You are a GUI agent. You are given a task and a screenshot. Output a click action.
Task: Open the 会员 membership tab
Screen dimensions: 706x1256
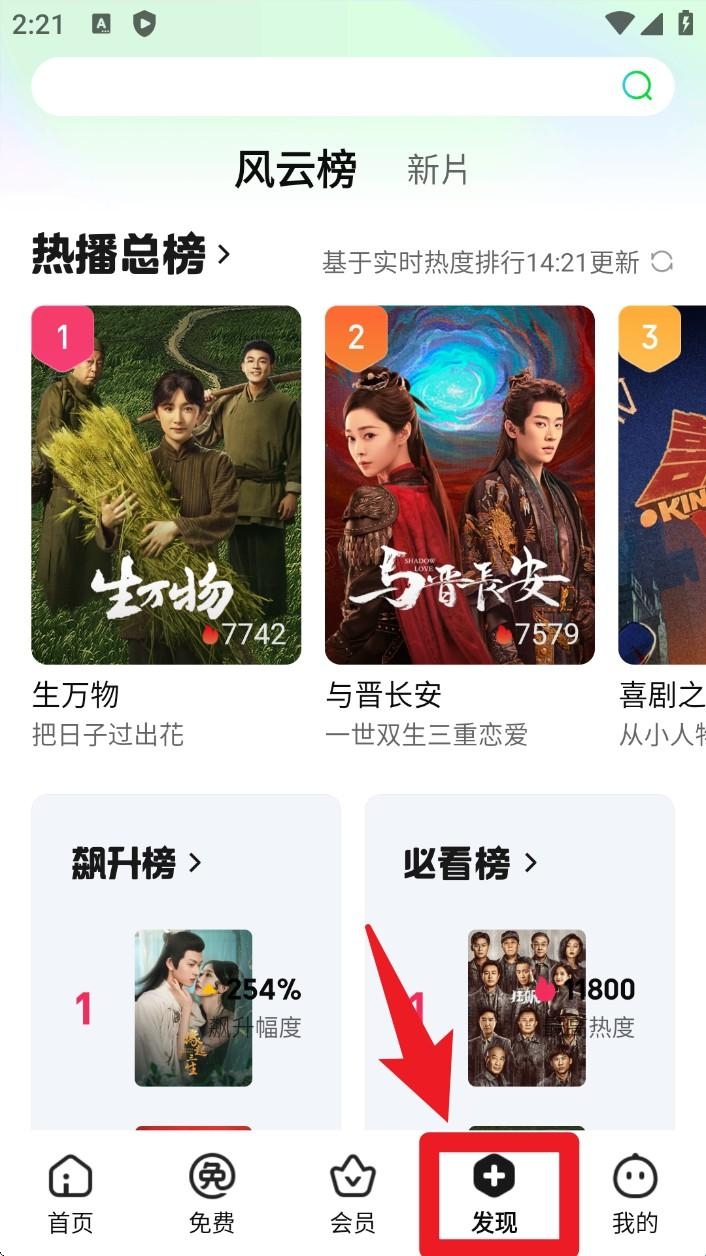(353, 1195)
